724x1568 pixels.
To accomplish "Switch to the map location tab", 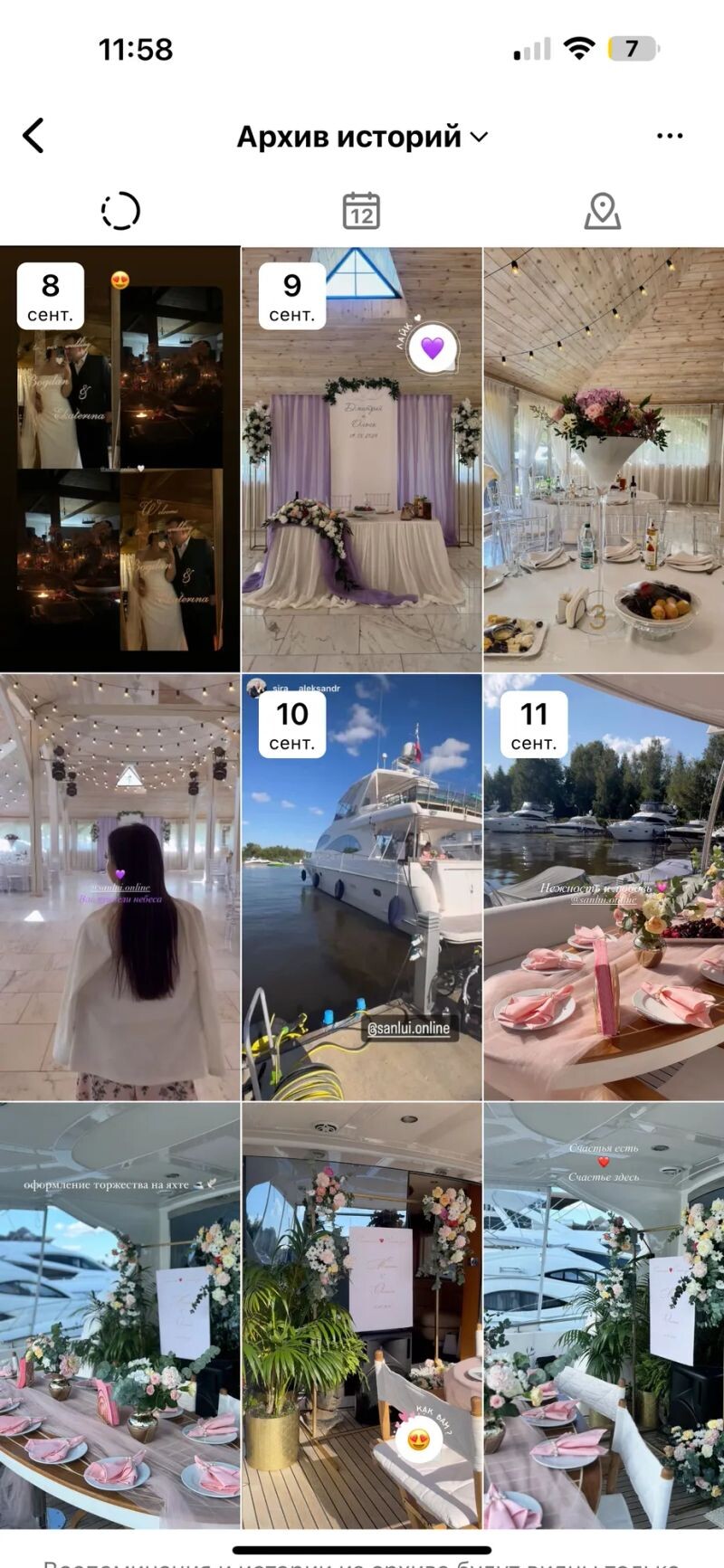I will click(x=602, y=212).
